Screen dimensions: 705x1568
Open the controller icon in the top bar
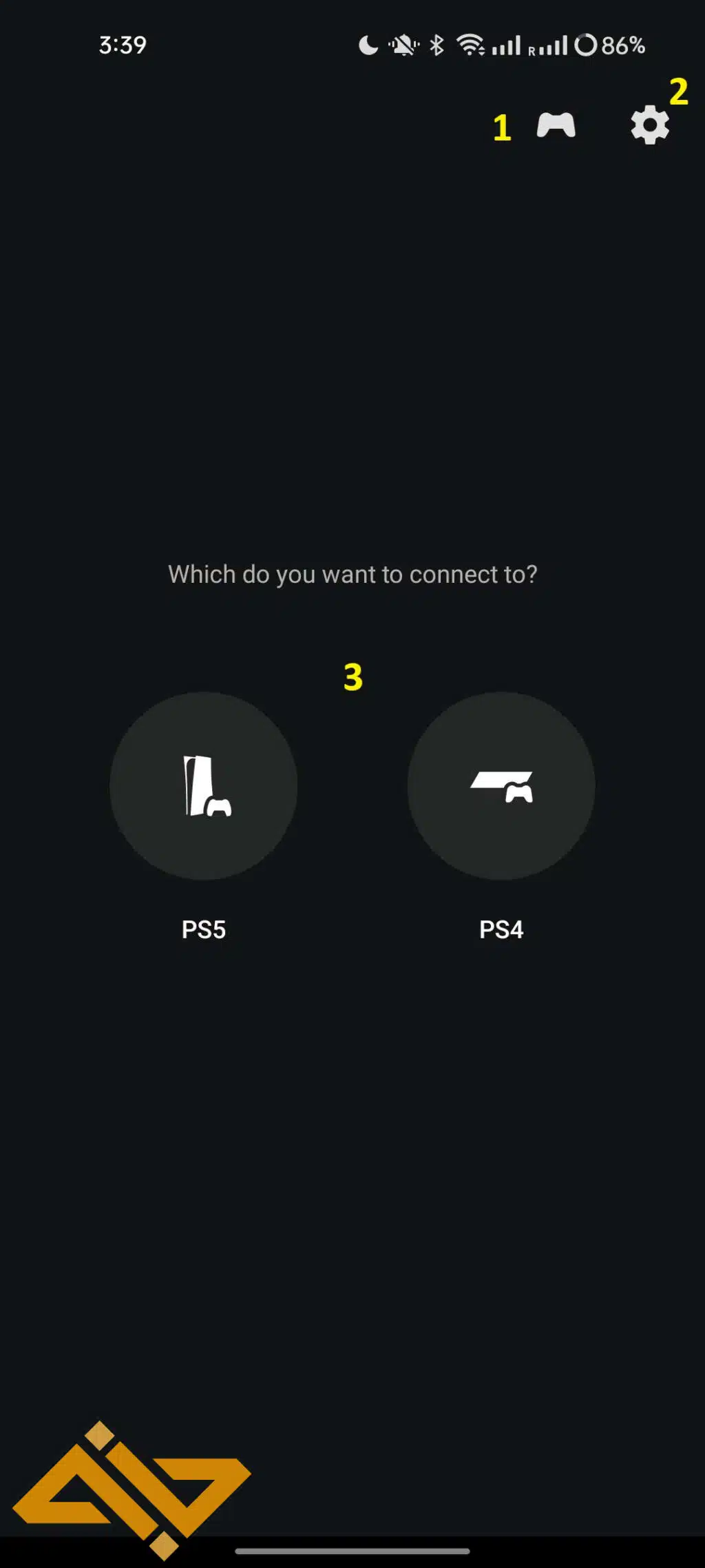pos(556,125)
